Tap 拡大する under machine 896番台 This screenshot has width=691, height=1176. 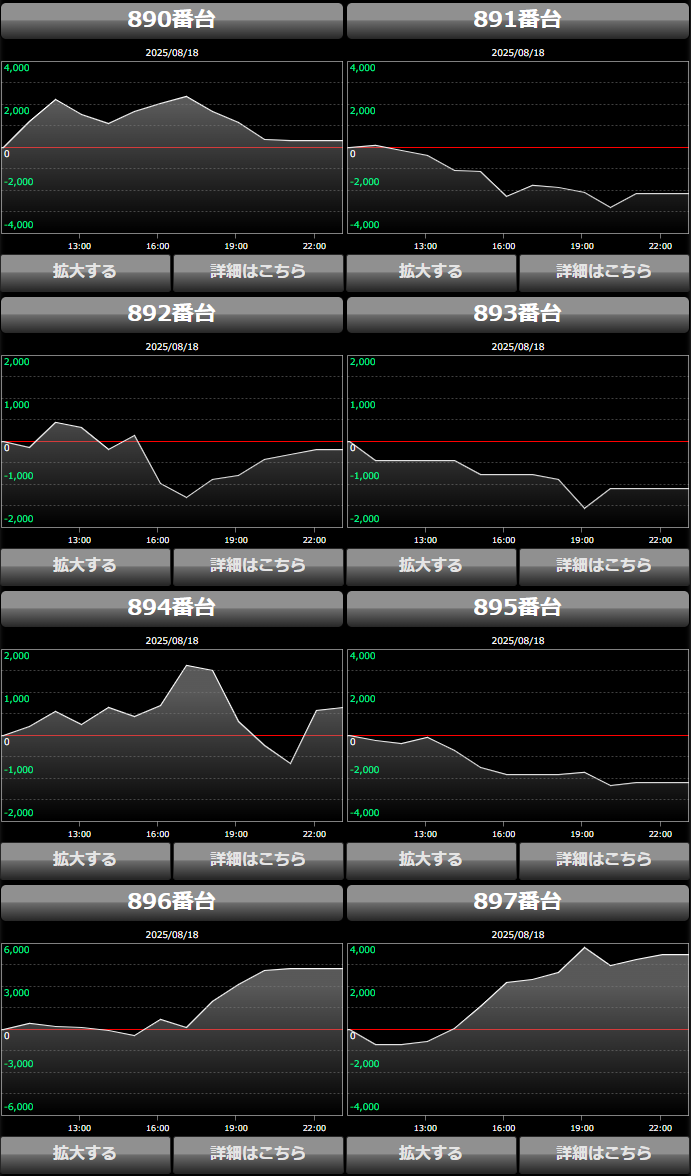click(86, 1155)
